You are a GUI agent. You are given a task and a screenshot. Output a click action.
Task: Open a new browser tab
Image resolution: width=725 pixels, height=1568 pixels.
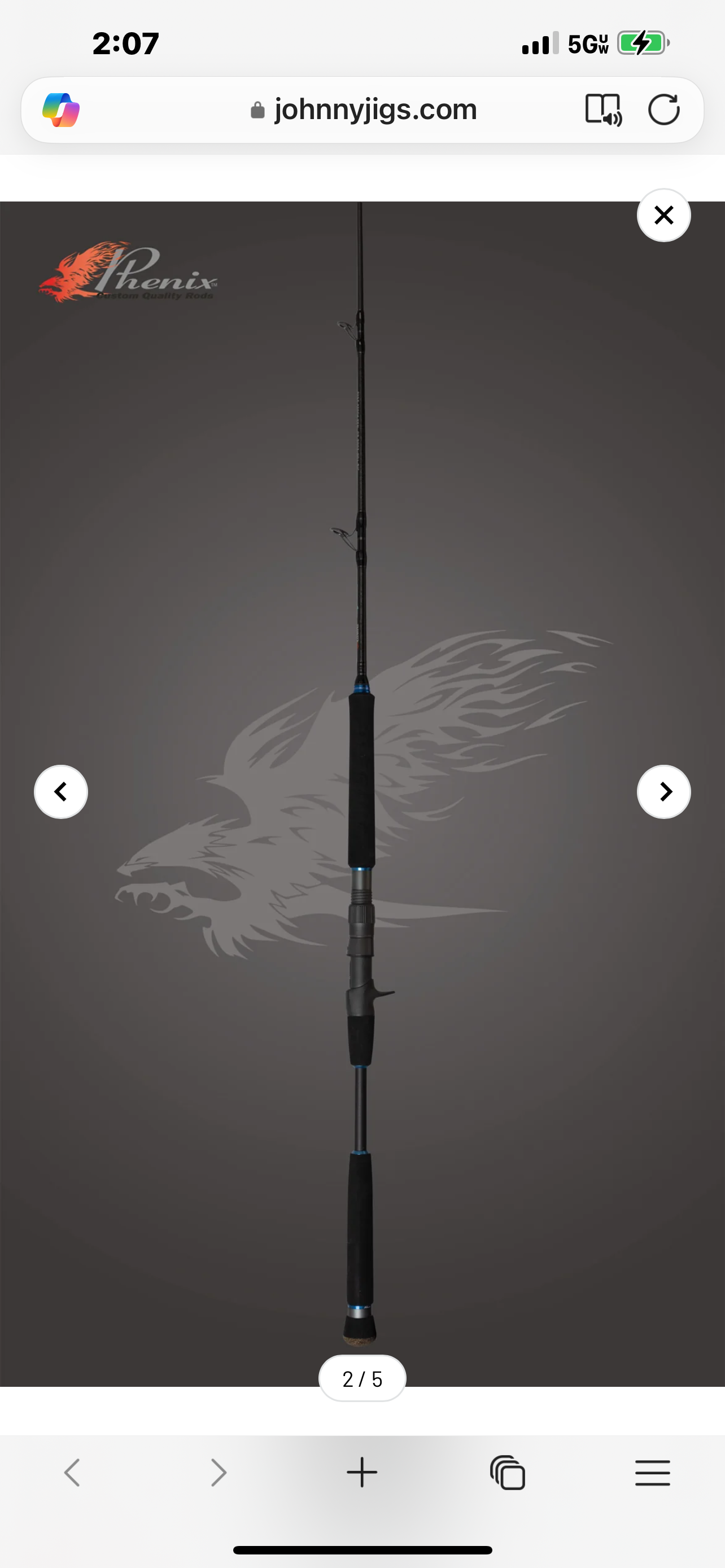click(362, 1473)
